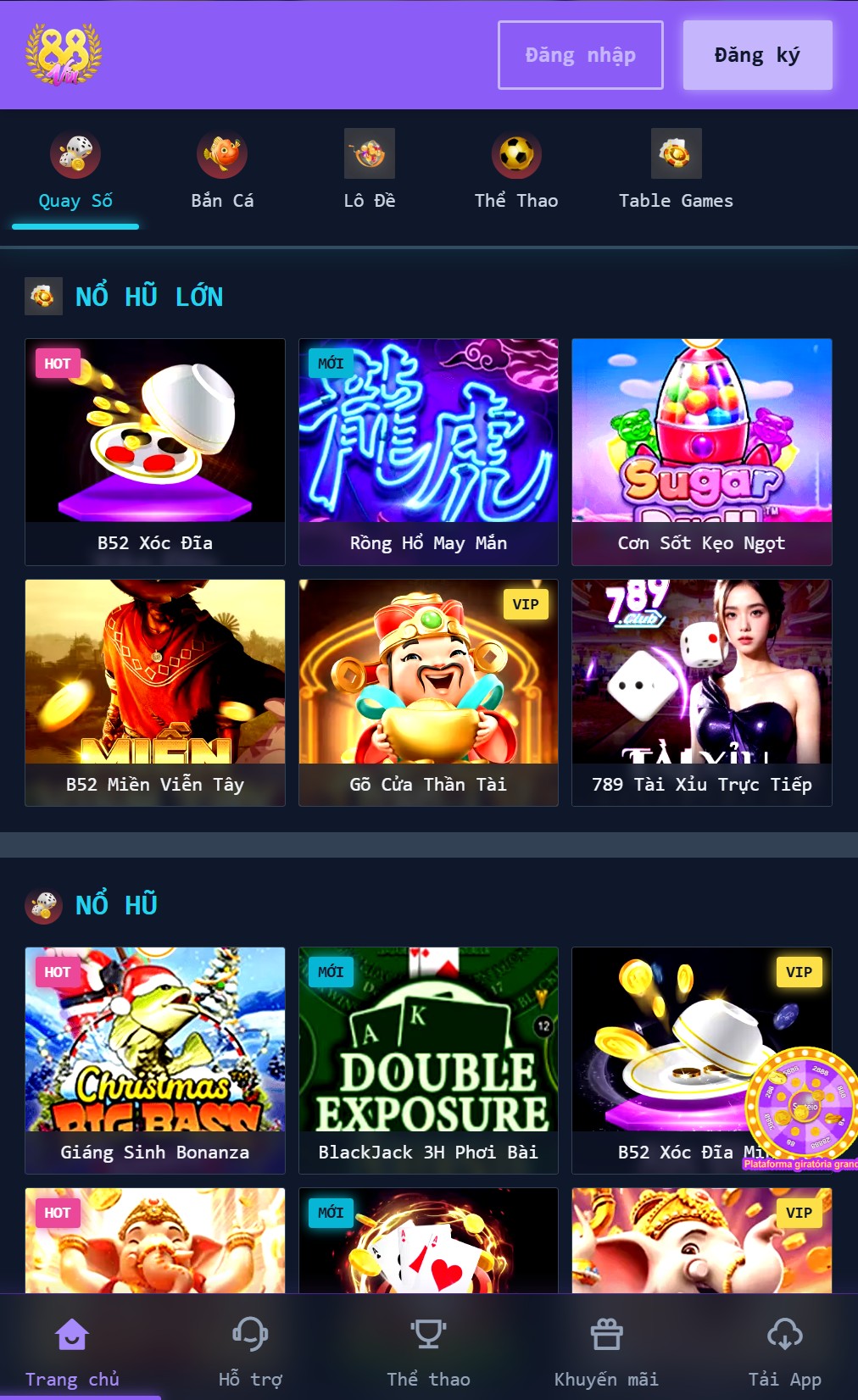
Task: Open Thể thao in the bottom navigation
Action: 428,1351
